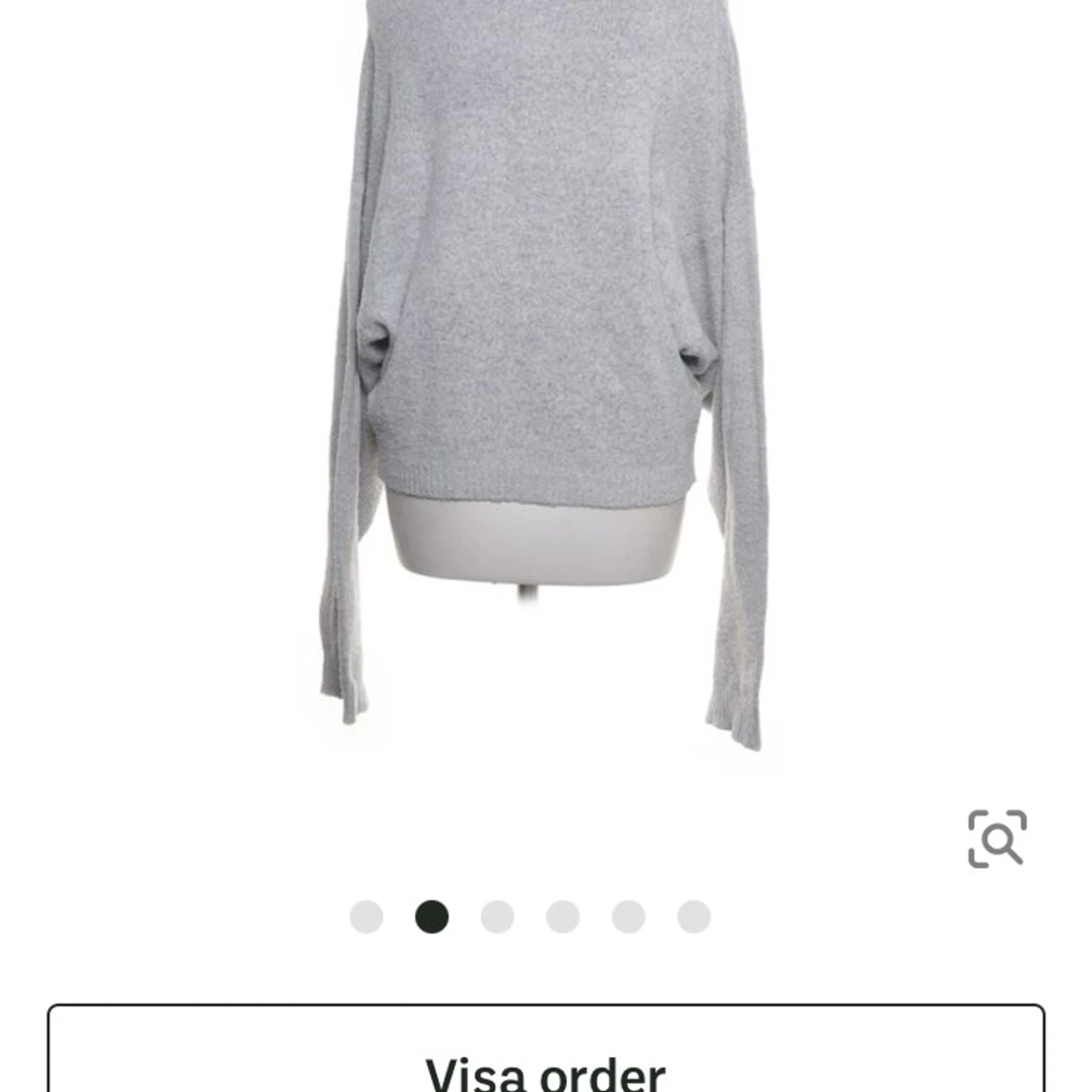Go to the fourth image page dot
1092x1092 pixels.
click(x=563, y=916)
